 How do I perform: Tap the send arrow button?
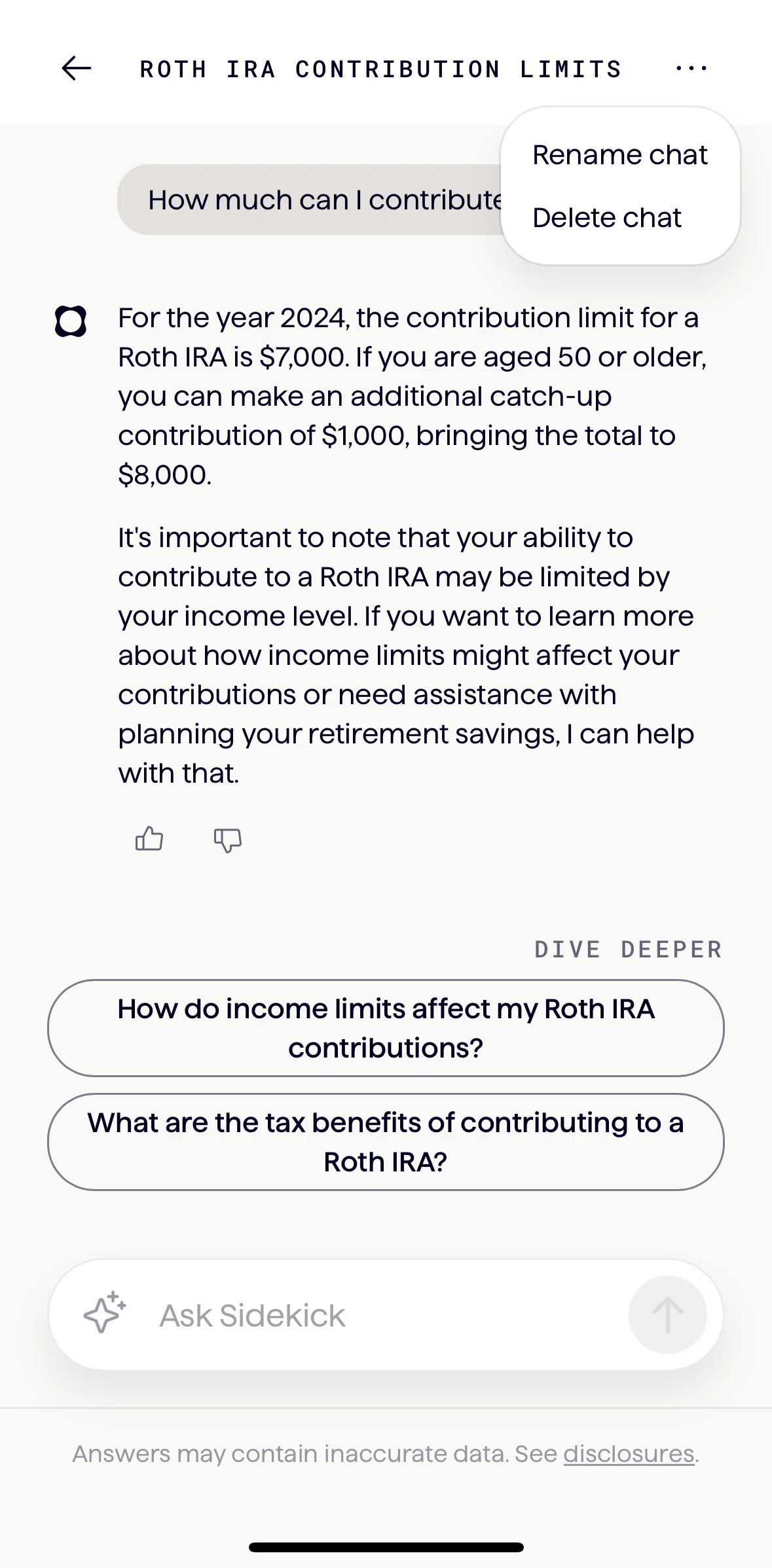(667, 1315)
